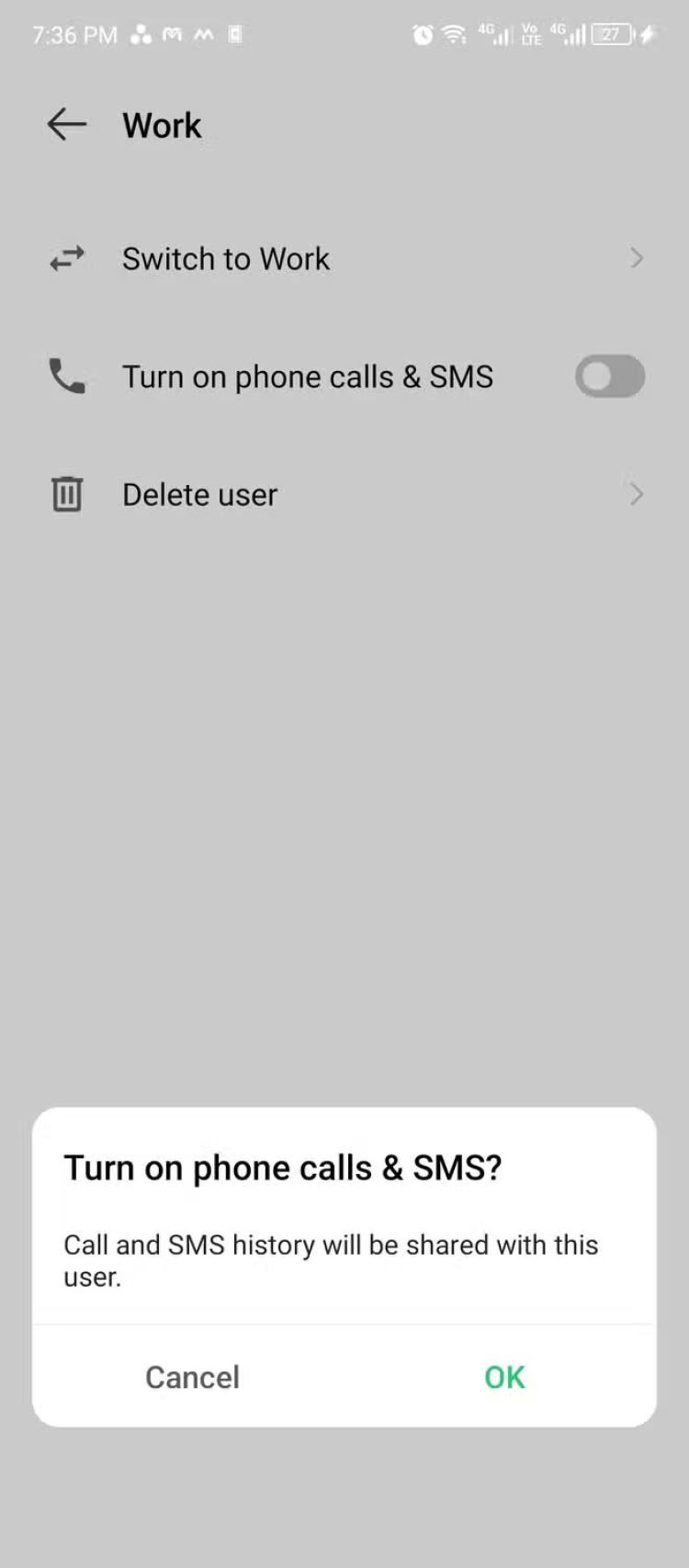
Task: Toggle the phone calls & SMS switch
Action: point(609,377)
